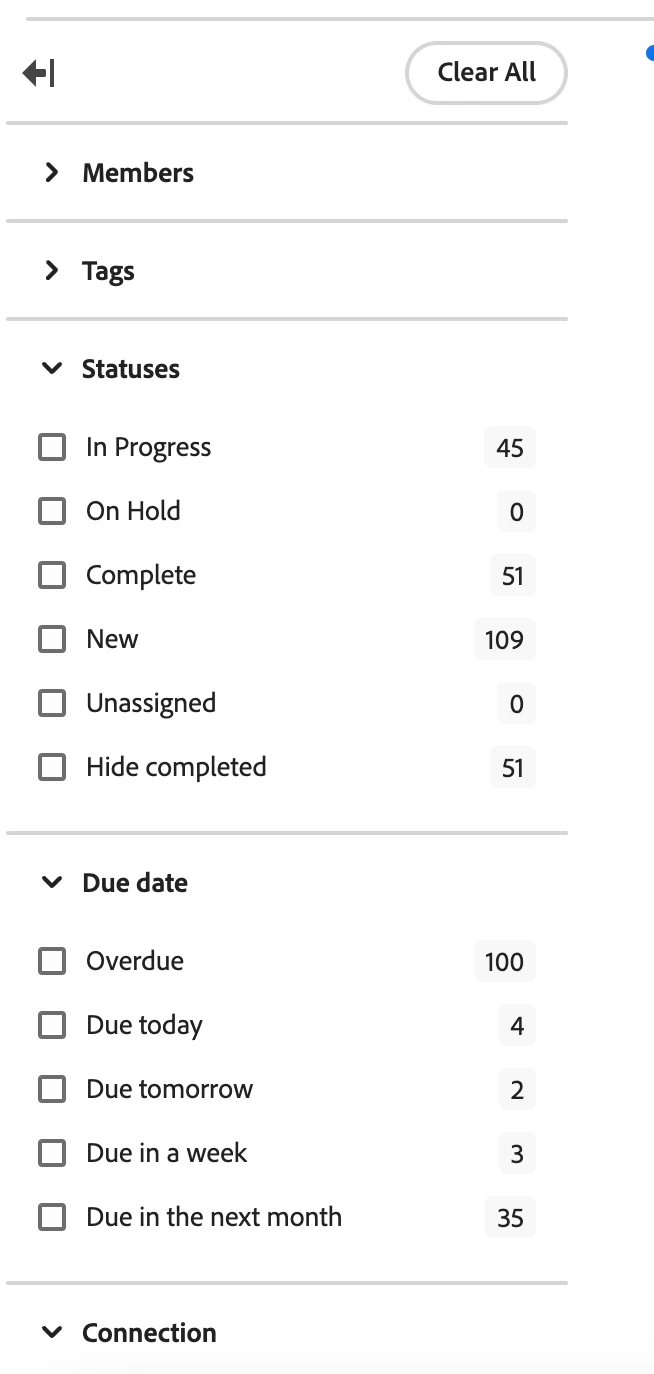The width and height of the screenshot is (654, 1374).
Task: Tick the Due in a week checkbox
Action: click(x=52, y=1153)
